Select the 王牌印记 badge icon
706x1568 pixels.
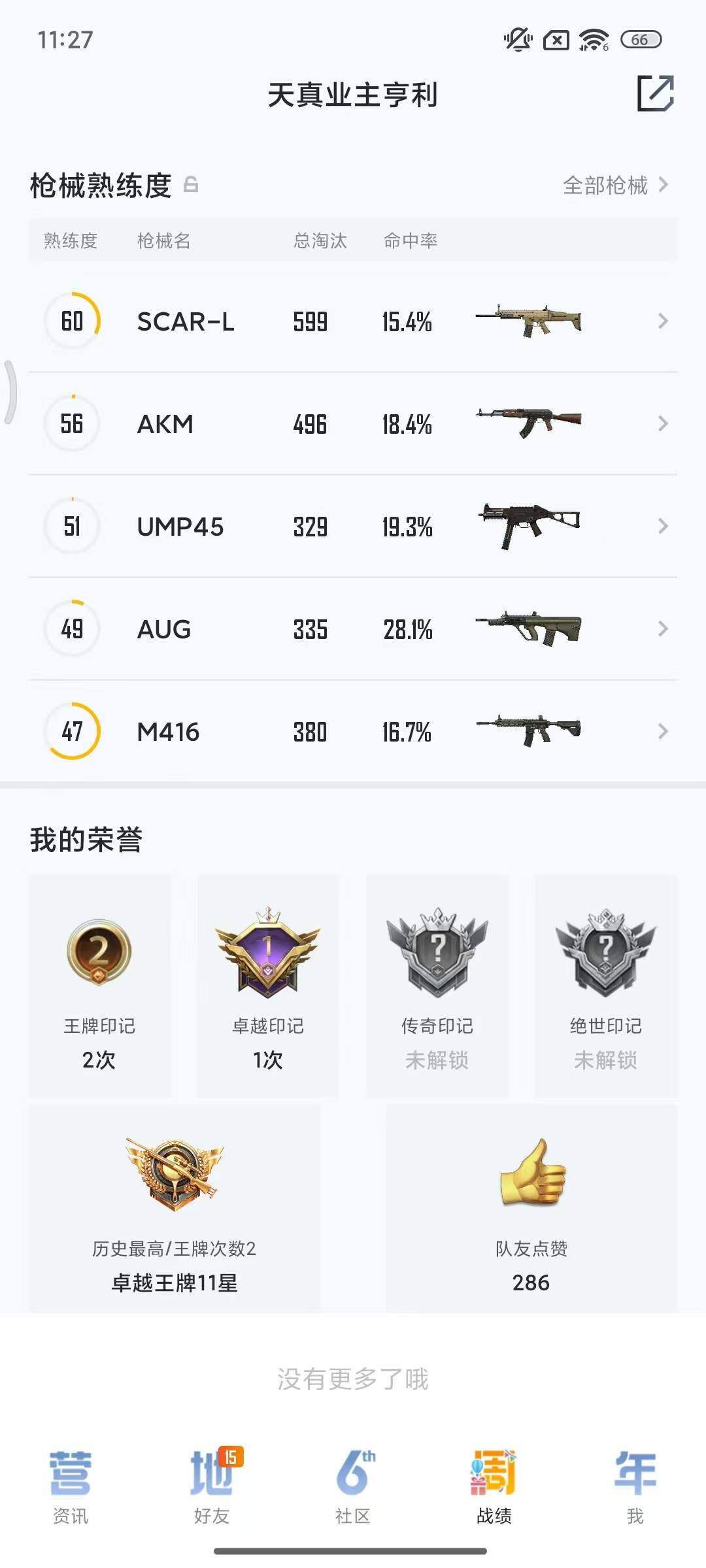101,956
